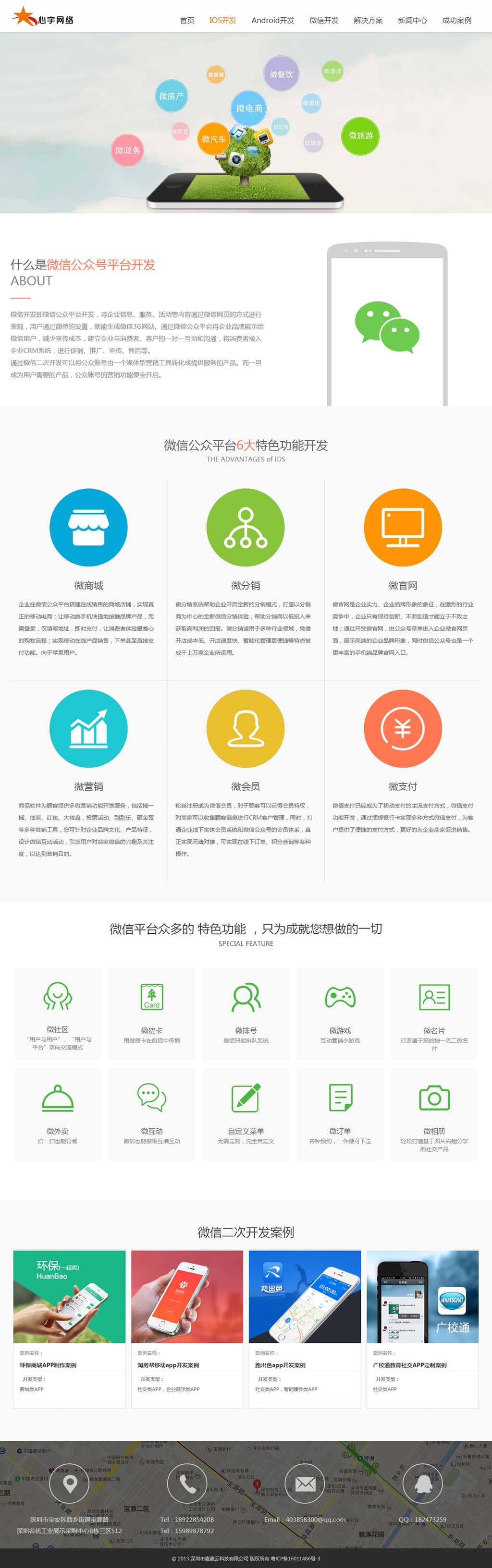Select the 微贺卡 feature tile
492x1568 pixels.
(152, 1013)
